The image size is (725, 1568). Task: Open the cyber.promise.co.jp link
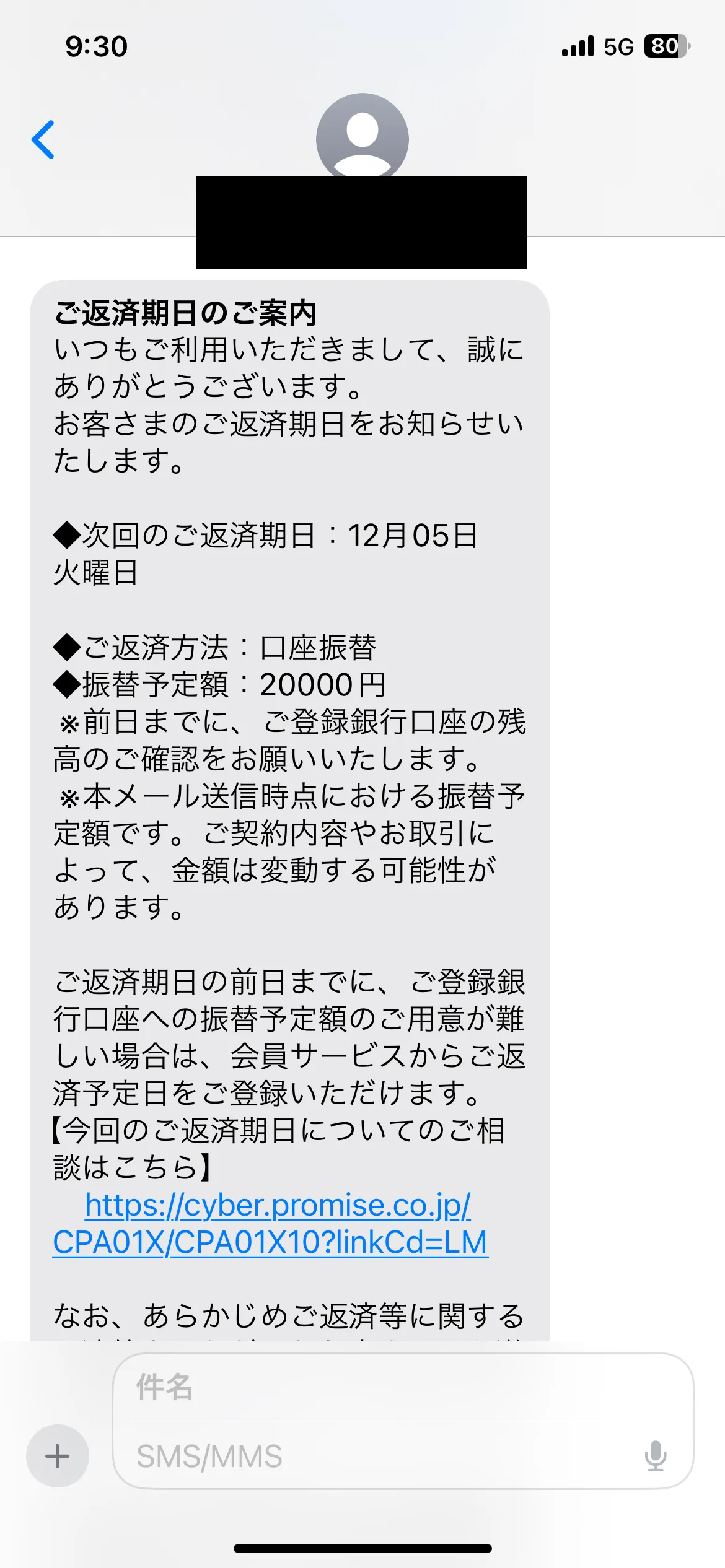pos(271,1223)
